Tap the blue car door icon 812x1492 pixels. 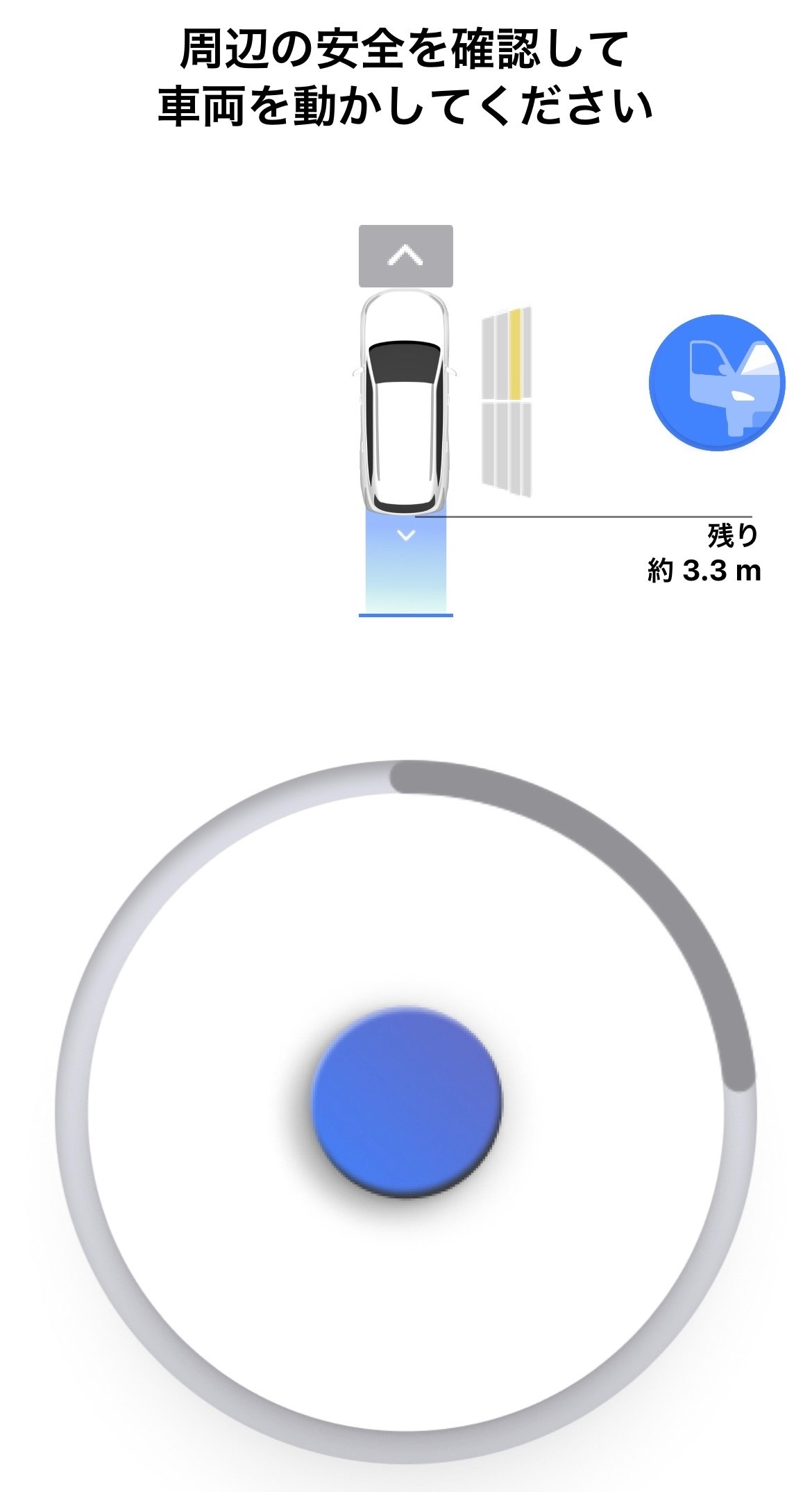coord(717,383)
